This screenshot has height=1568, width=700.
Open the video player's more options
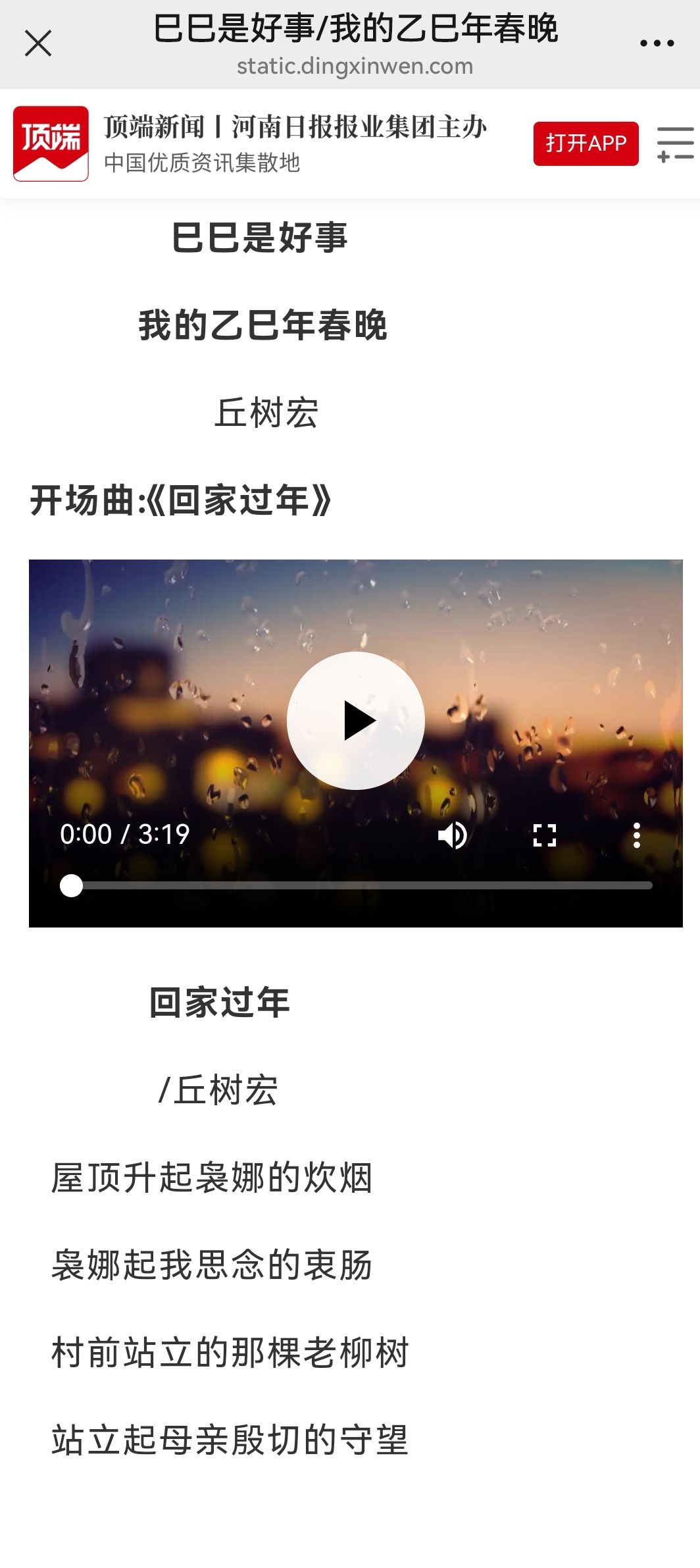636,835
